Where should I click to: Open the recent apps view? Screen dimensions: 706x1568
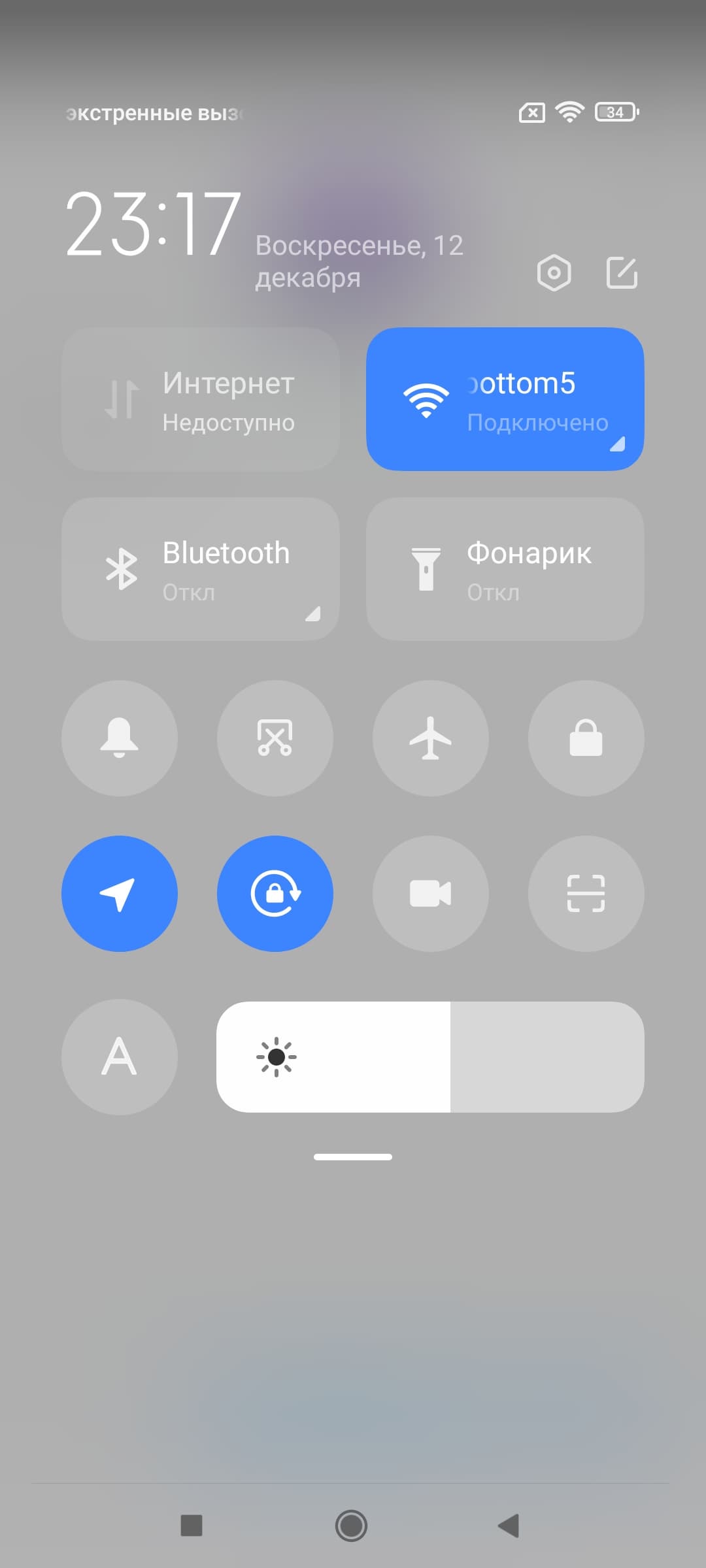pos(192,1526)
